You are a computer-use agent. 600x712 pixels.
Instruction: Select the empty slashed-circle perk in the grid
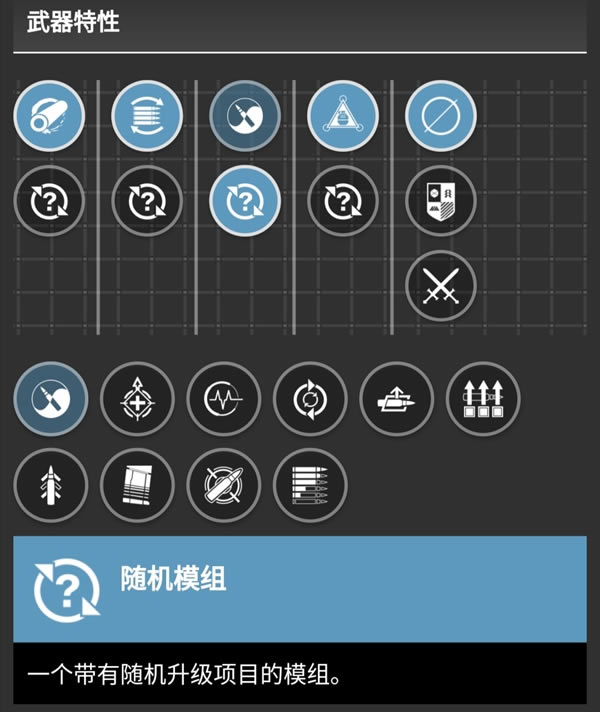click(441, 117)
